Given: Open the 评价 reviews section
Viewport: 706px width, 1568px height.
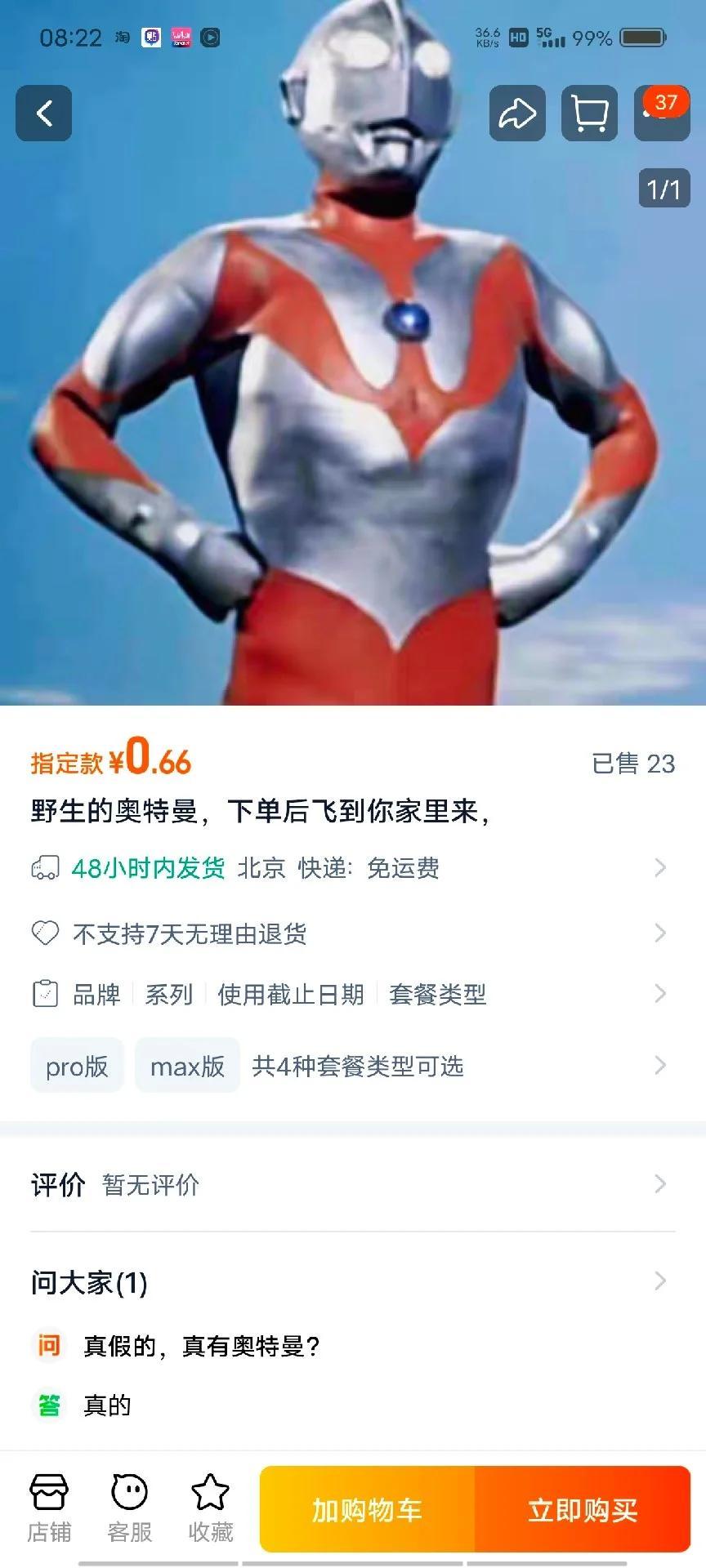Looking at the screenshot, I should [351, 1184].
